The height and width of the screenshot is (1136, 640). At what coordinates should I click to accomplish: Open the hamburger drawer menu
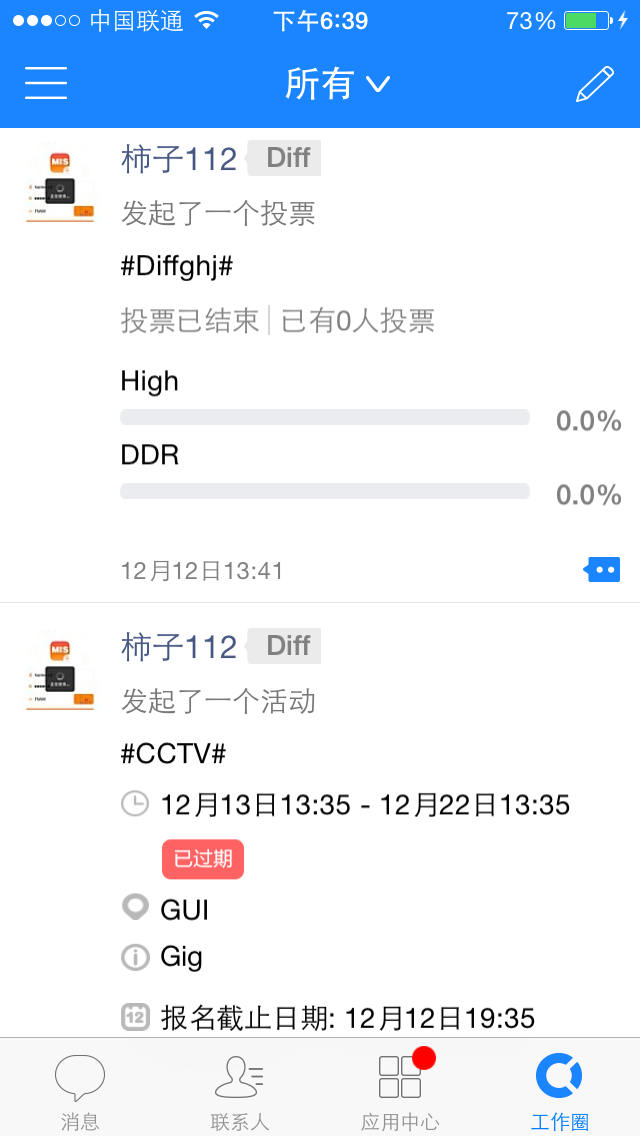[46, 84]
